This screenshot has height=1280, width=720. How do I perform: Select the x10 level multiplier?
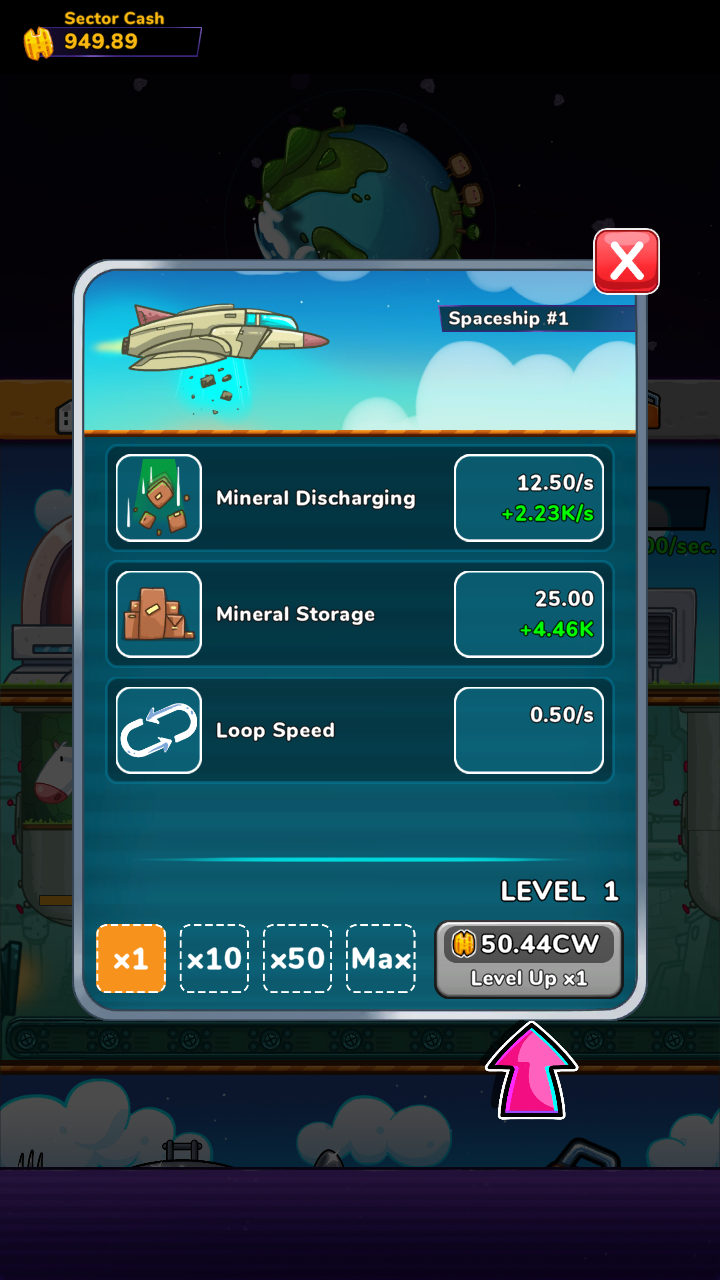pos(214,958)
